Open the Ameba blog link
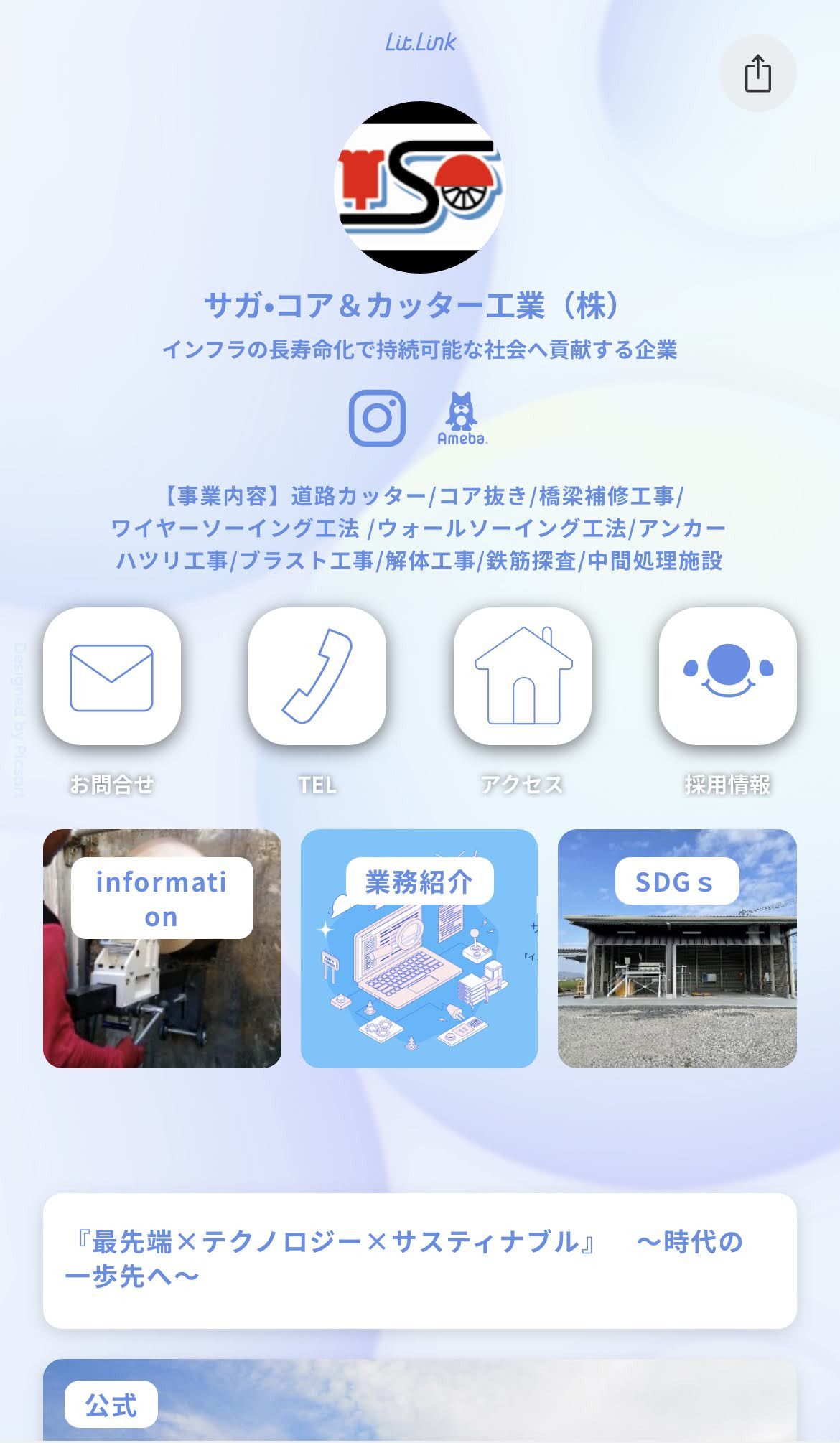This screenshot has width=840, height=1443. pos(462,419)
